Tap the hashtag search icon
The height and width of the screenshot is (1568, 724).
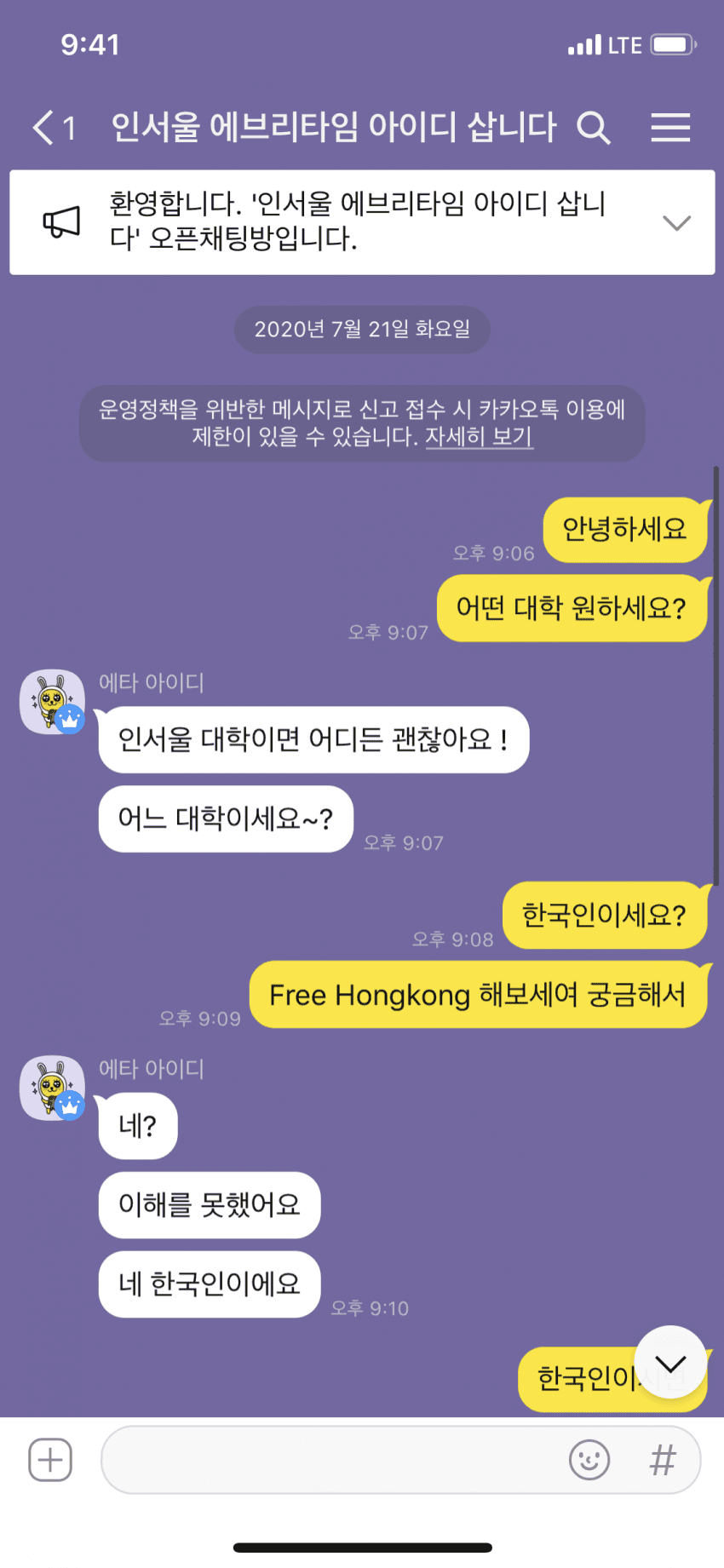pos(663,1460)
